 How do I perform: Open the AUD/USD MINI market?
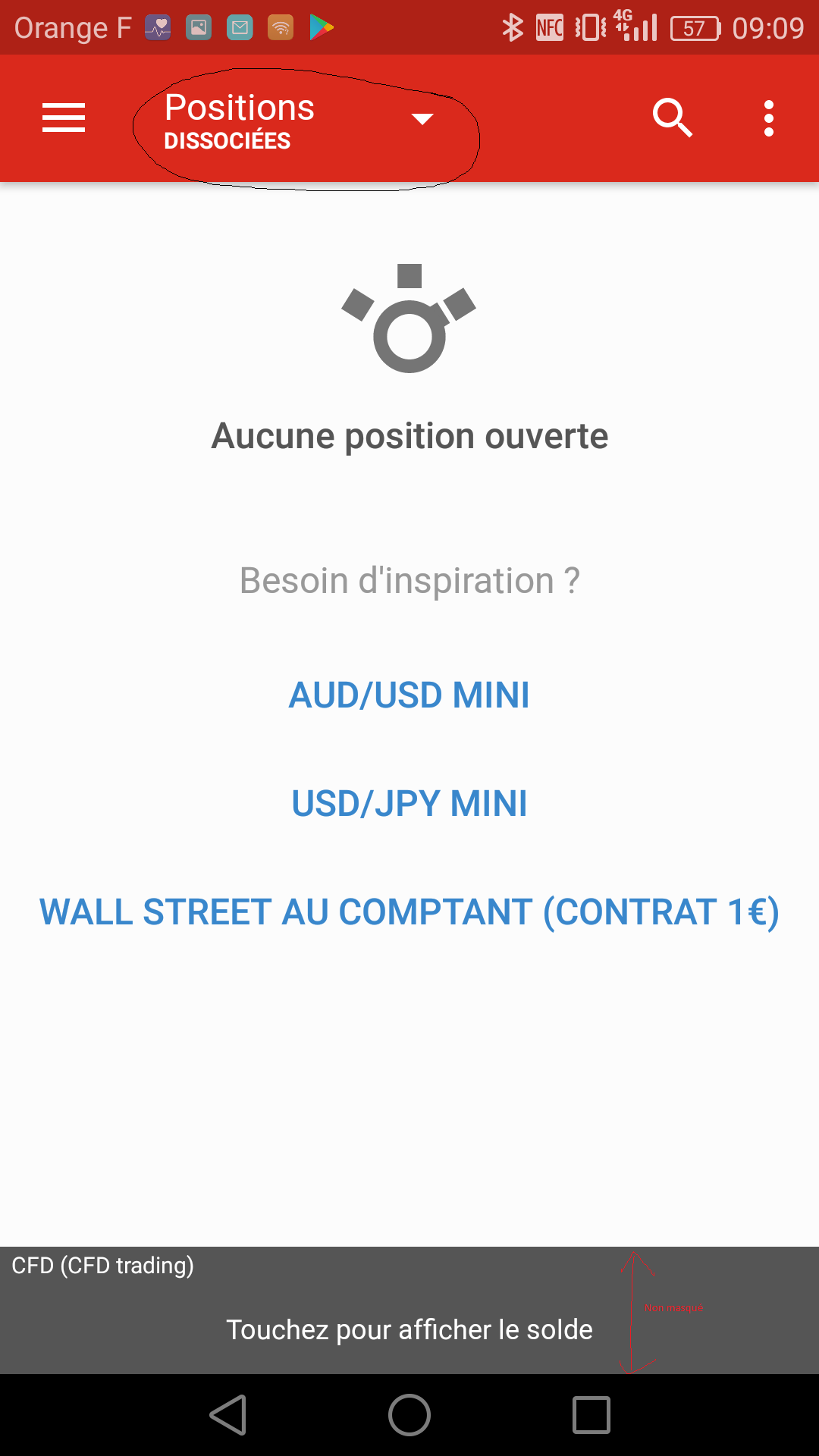(x=409, y=695)
